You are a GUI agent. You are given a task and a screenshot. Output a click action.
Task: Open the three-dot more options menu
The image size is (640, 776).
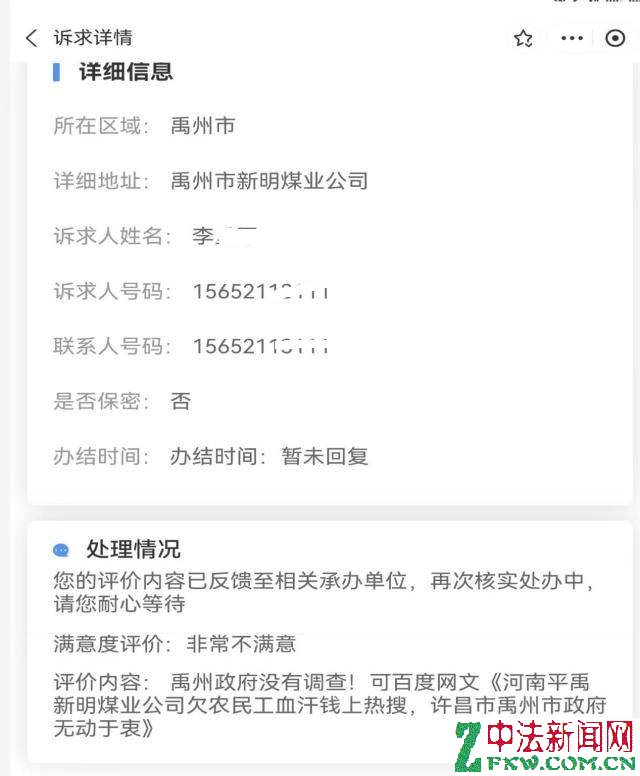click(571, 38)
